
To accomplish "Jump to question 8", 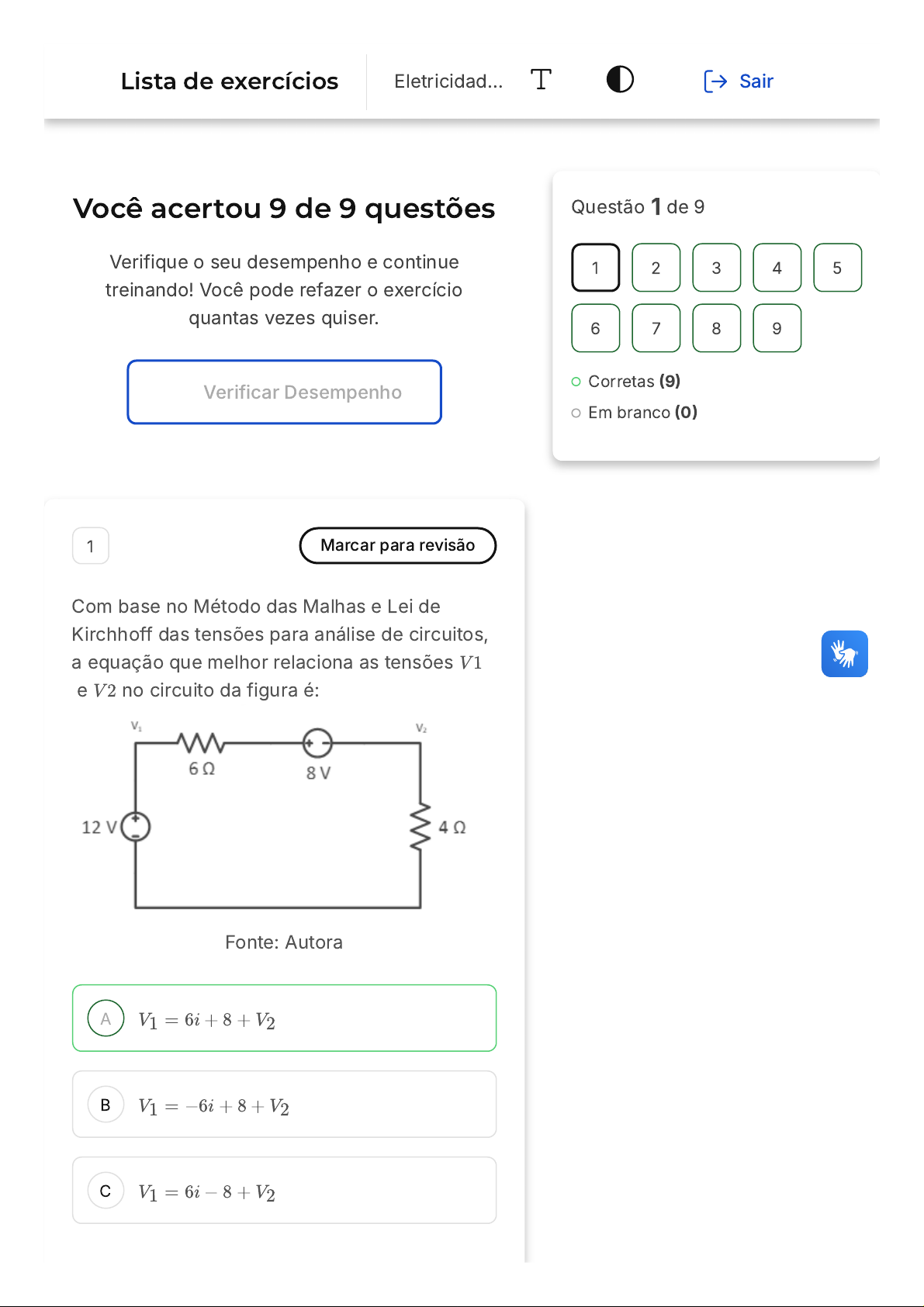I will tap(717, 328).
